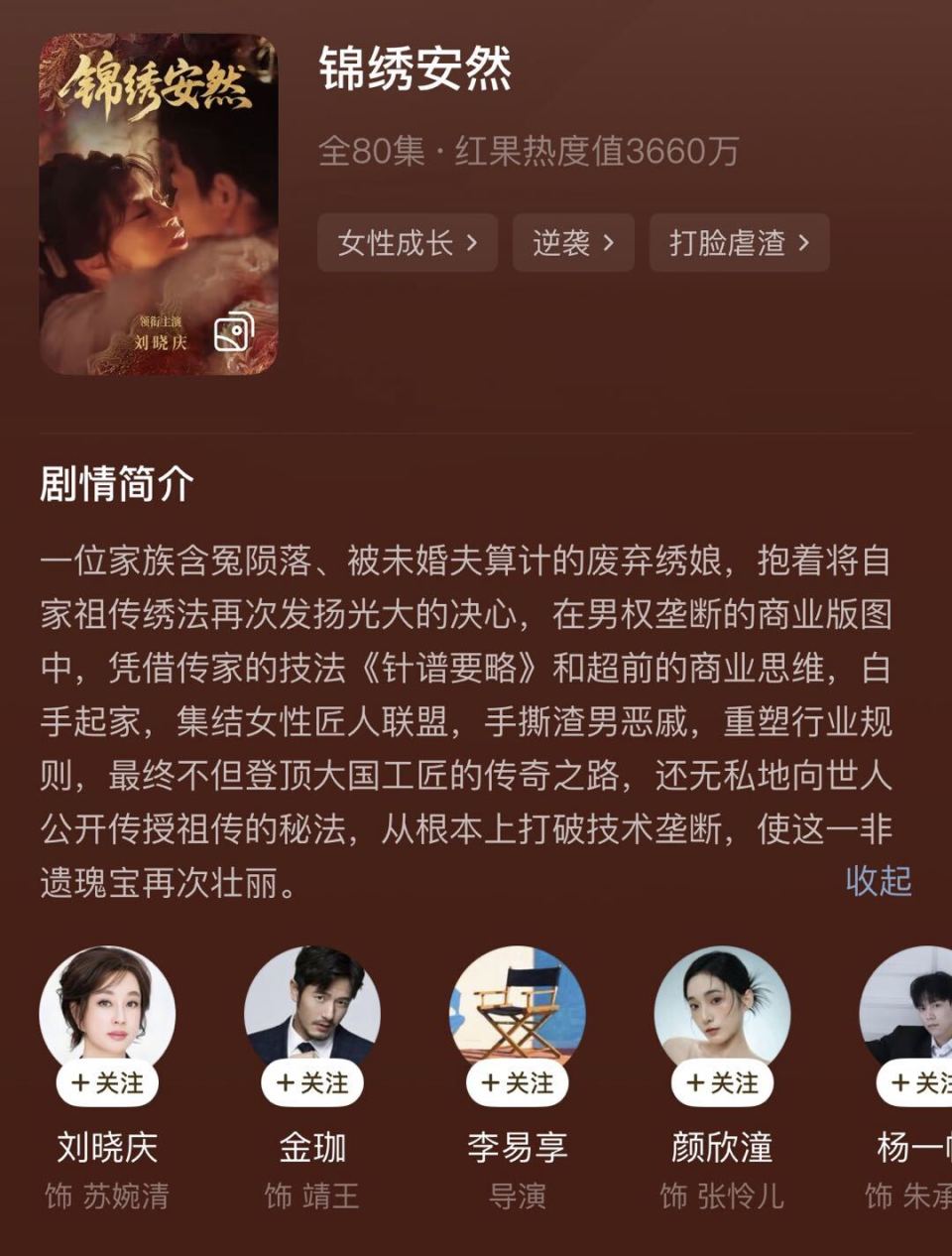Follow 颜欣潼 with the +关注 button
This screenshot has width=952, height=1256.
coord(719,1084)
